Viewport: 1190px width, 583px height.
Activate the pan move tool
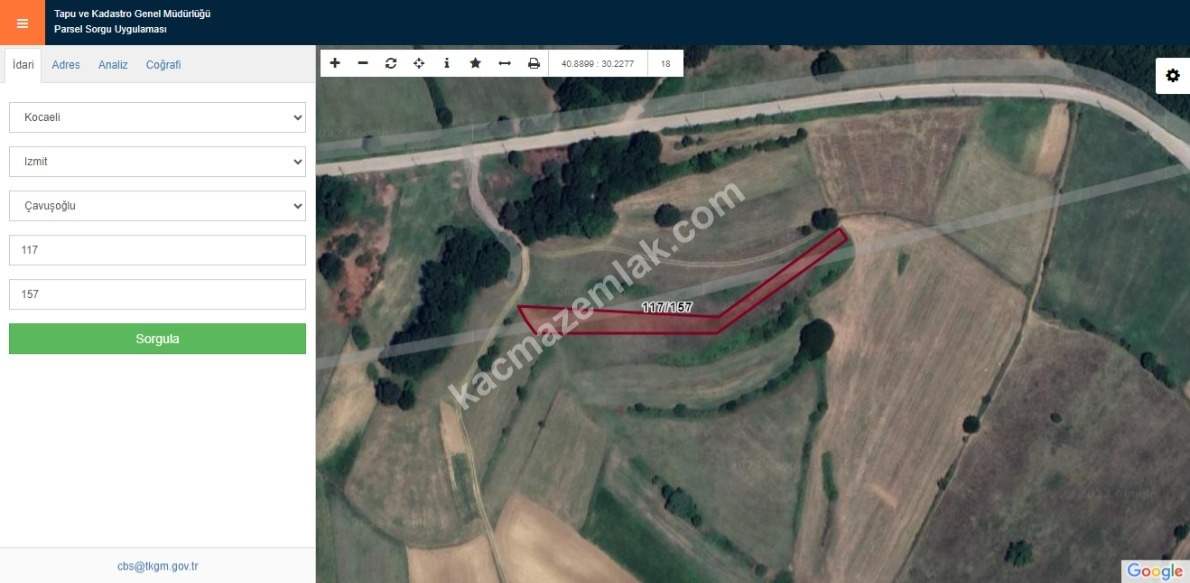(x=419, y=63)
